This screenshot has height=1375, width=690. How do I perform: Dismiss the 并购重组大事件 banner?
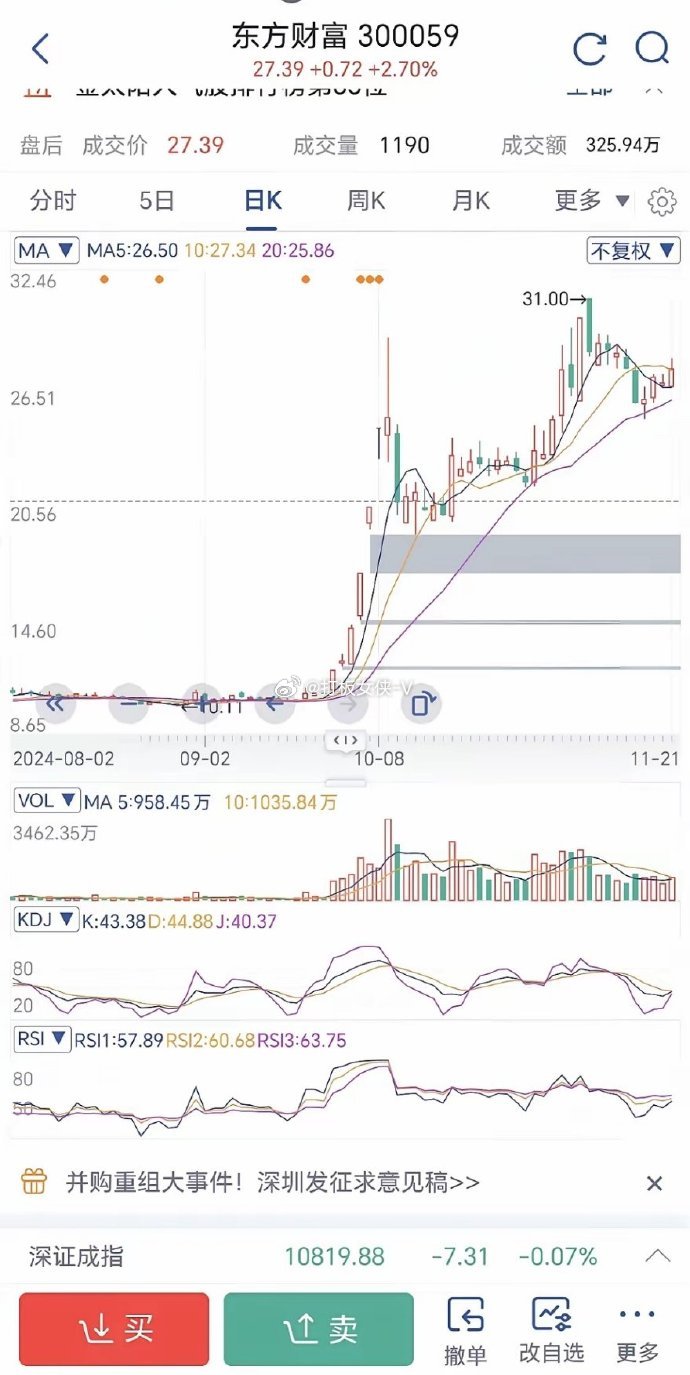654,1183
